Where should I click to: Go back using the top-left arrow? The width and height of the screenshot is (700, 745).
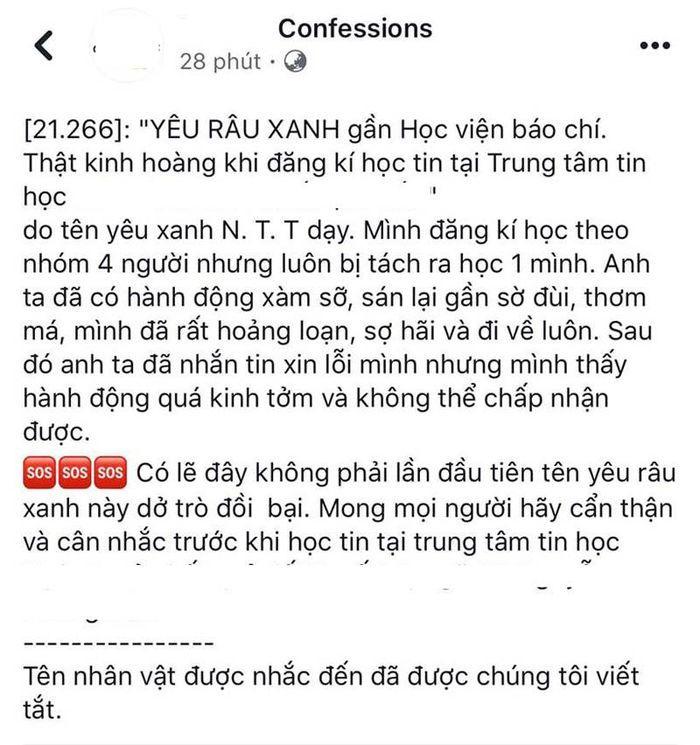click(45, 46)
